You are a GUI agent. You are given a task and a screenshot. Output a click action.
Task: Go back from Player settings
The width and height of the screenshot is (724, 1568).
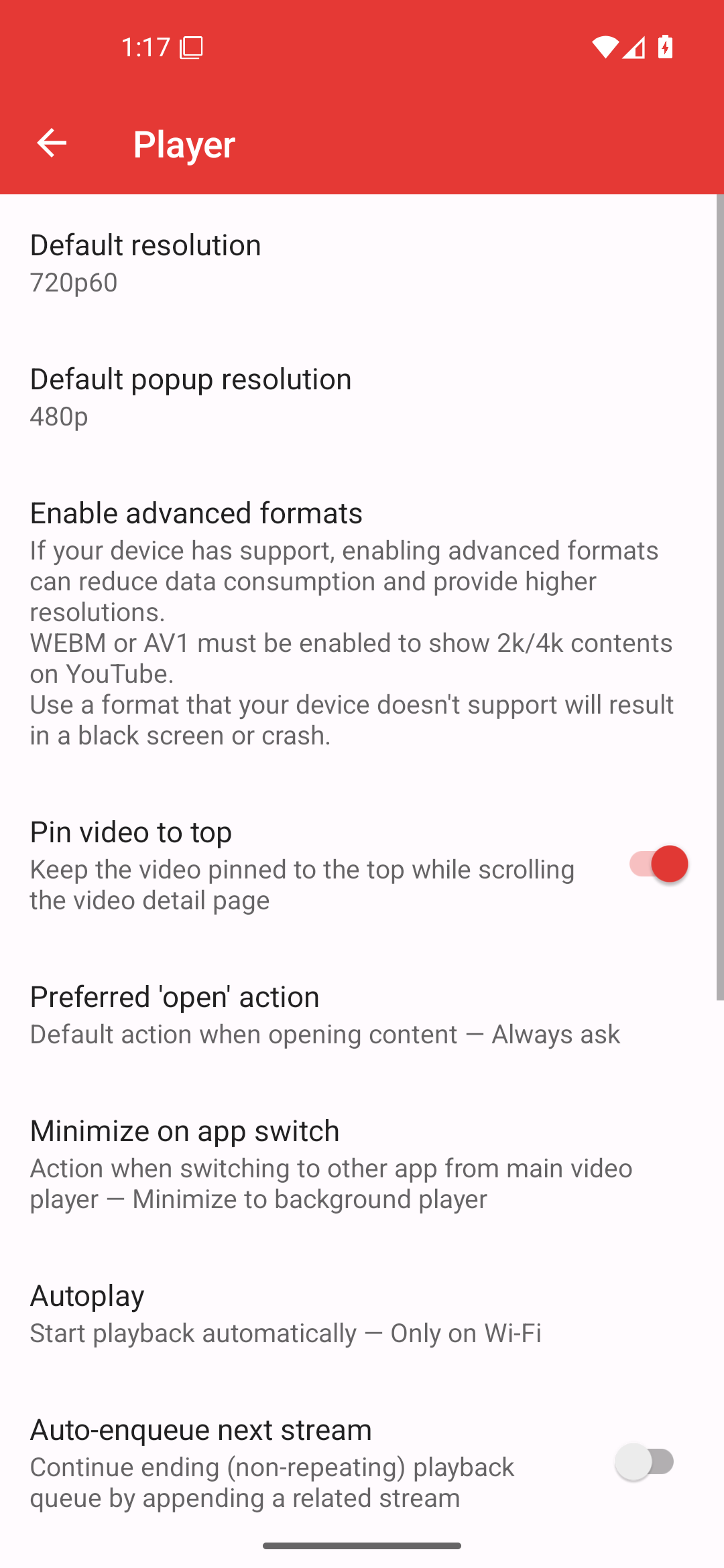coord(52,143)
